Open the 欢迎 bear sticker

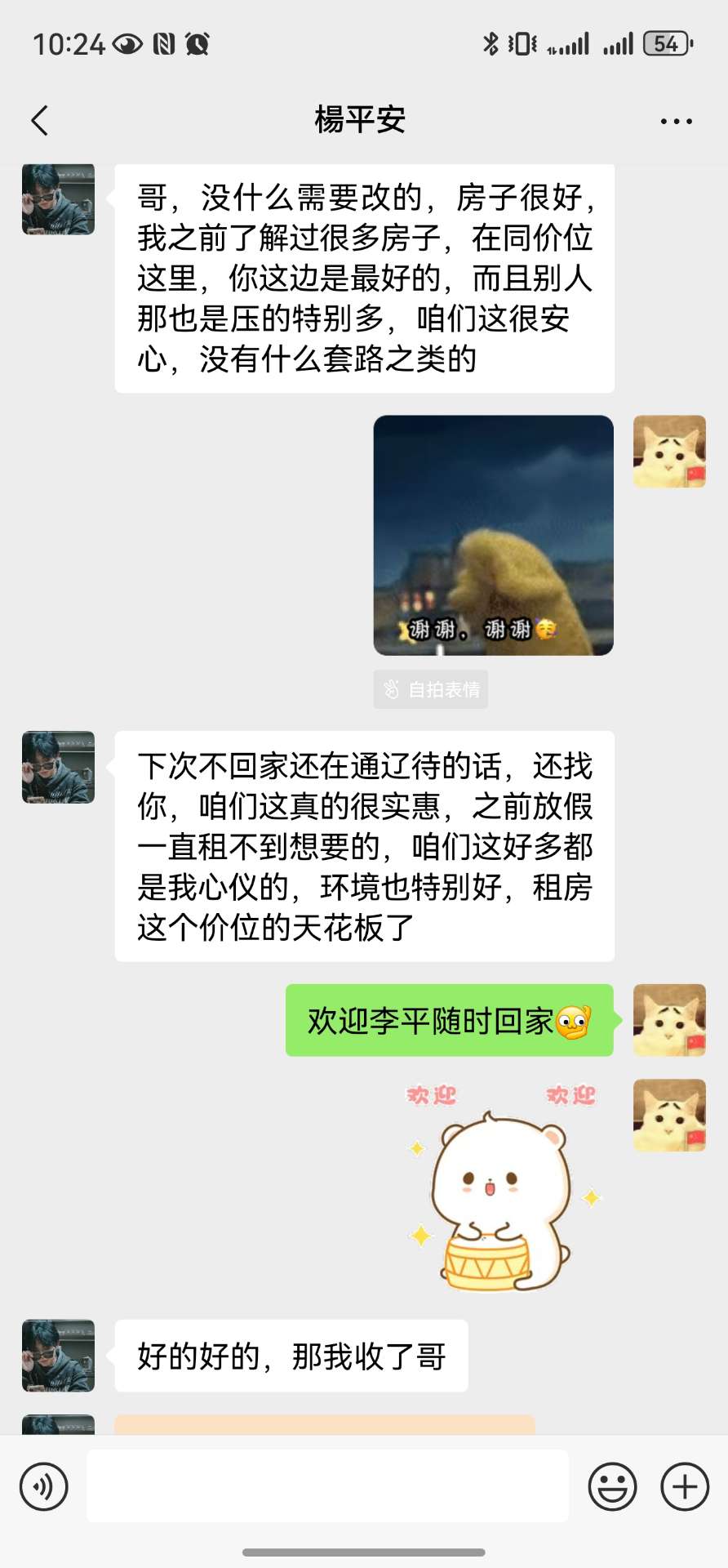500,1188
